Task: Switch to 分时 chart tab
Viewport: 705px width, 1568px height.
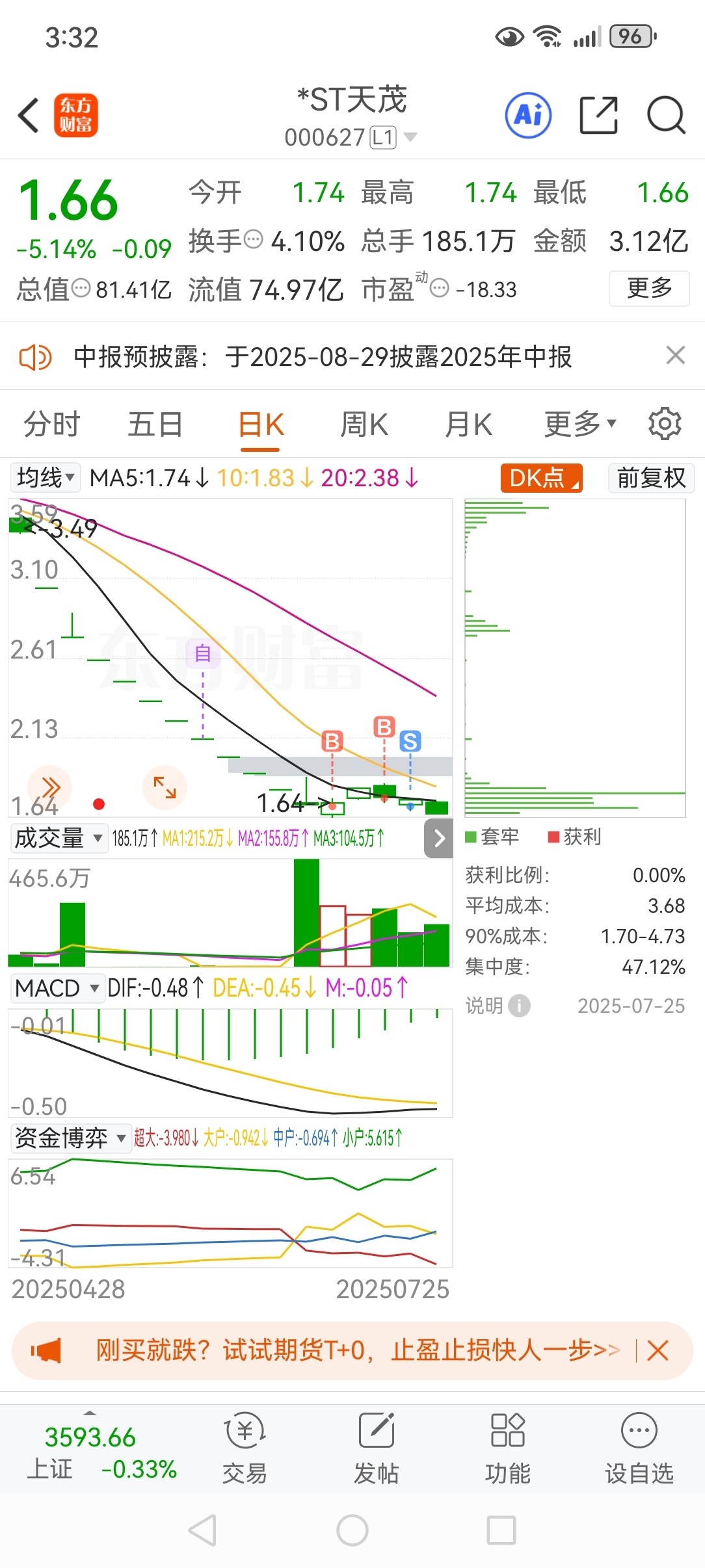Action: (51, 425)
